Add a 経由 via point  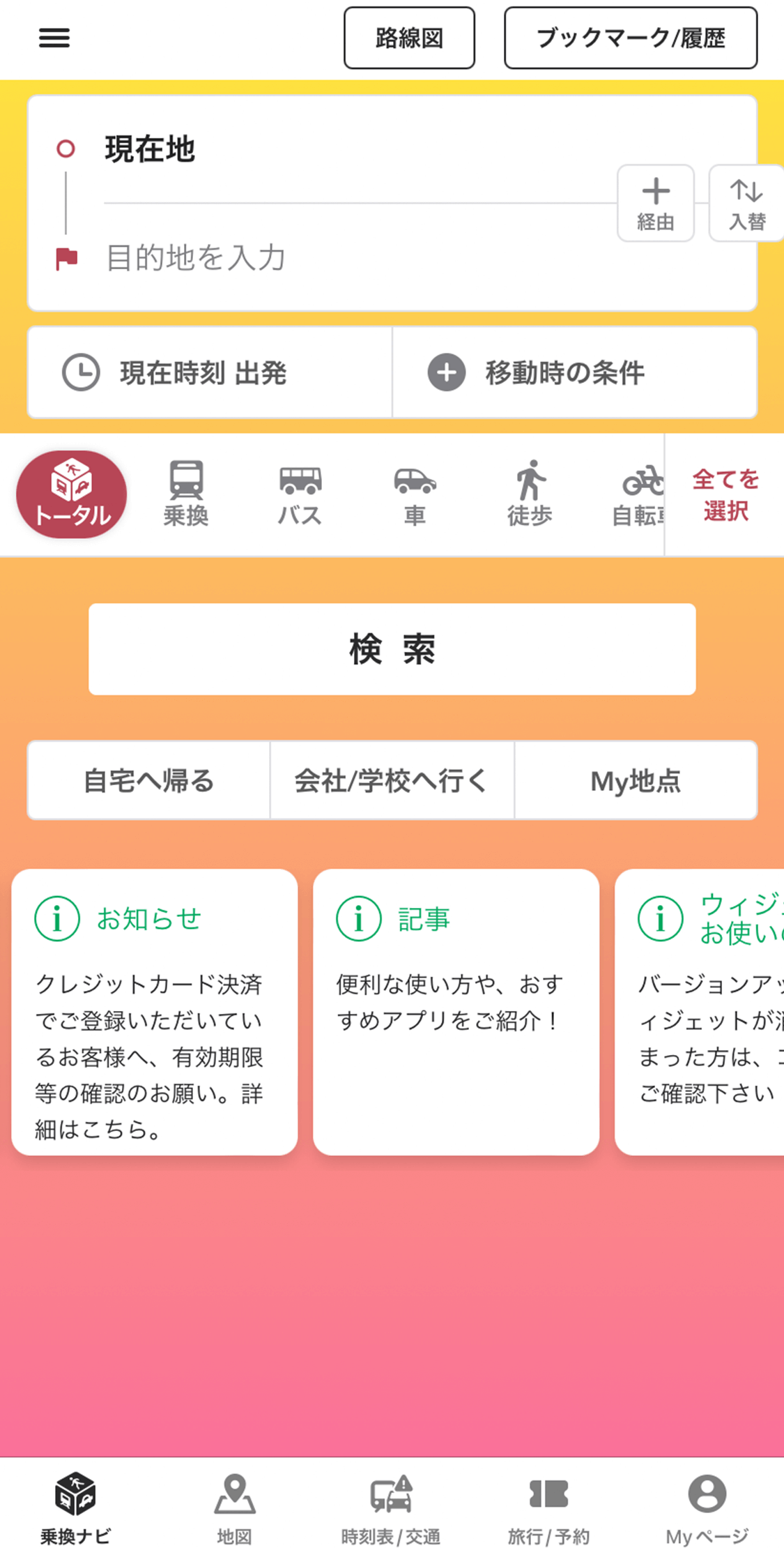coord(655,203)
